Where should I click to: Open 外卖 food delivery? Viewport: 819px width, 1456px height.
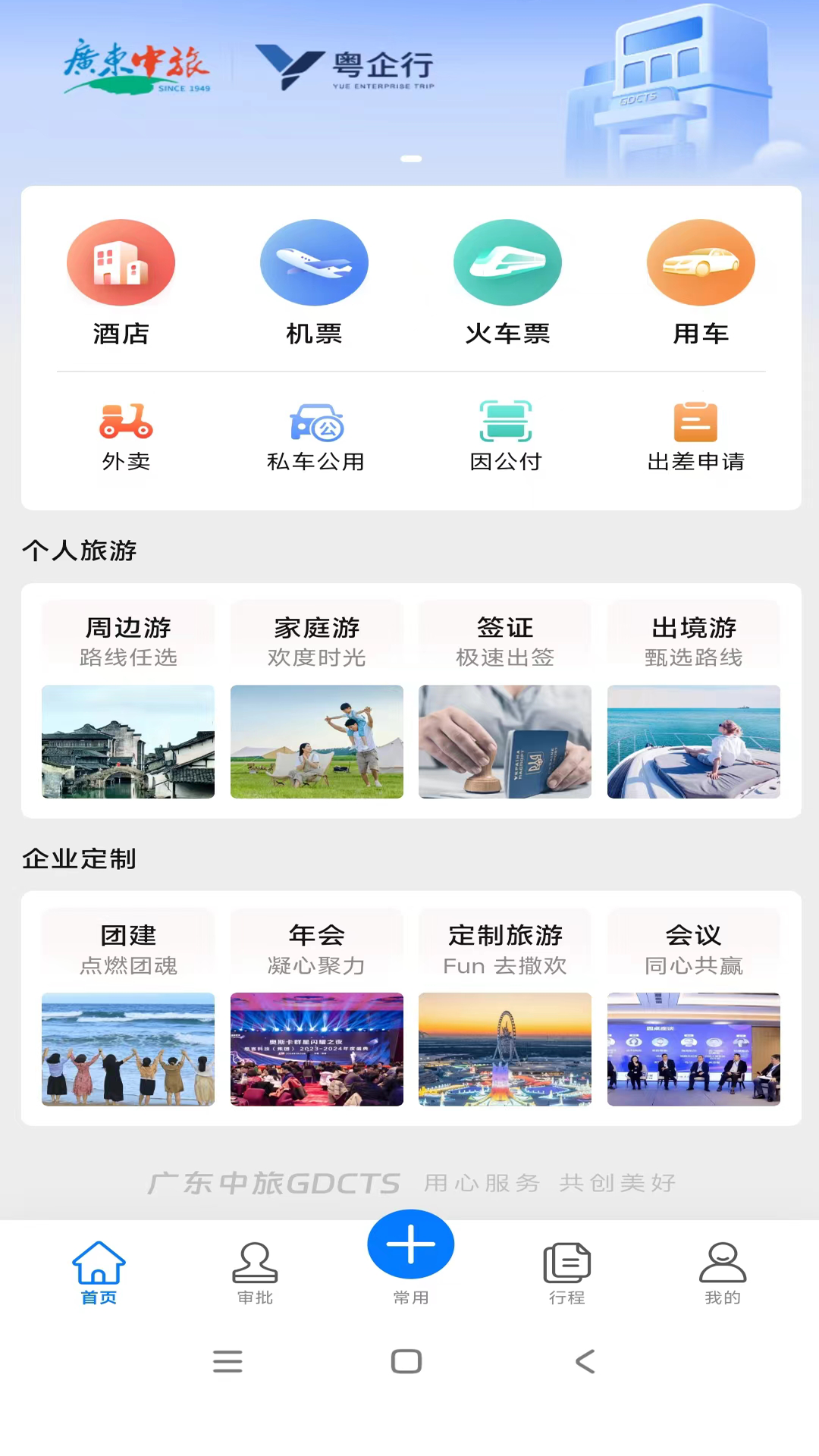(x=127, y=437)
